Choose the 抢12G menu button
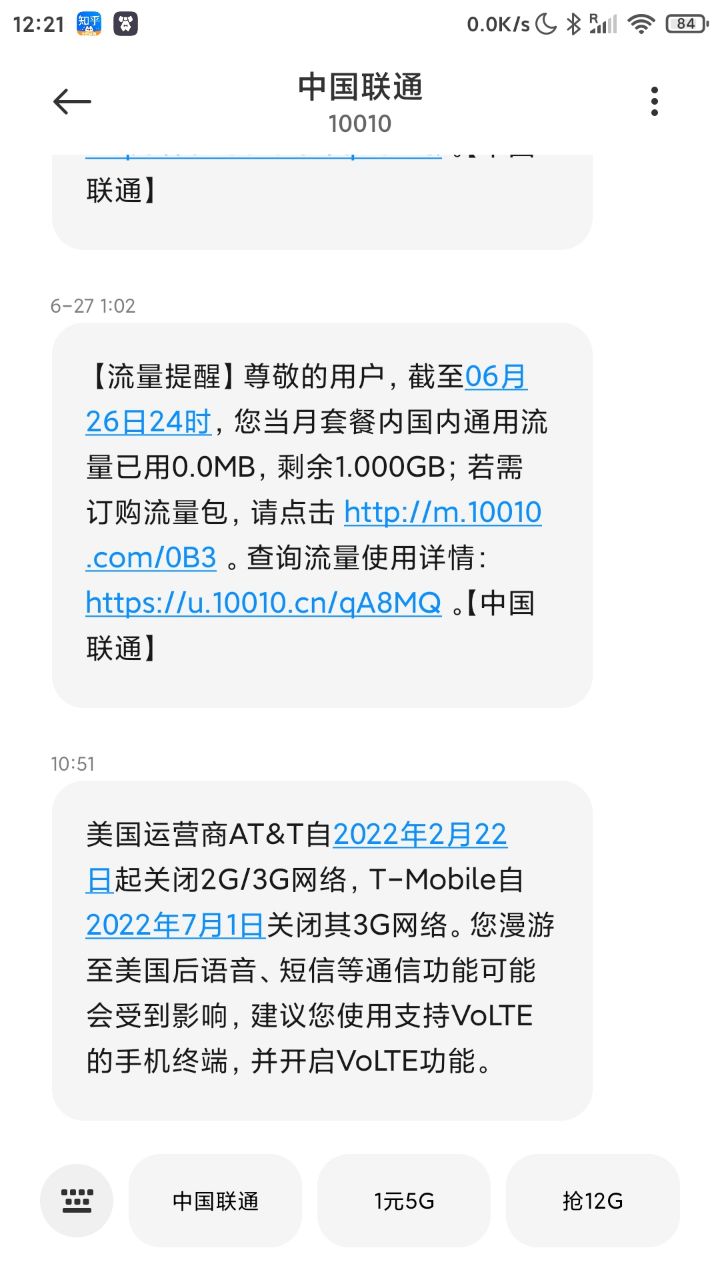This screenshot has width=720, height=1280. pyautogui.click(x=593, y=1201)
